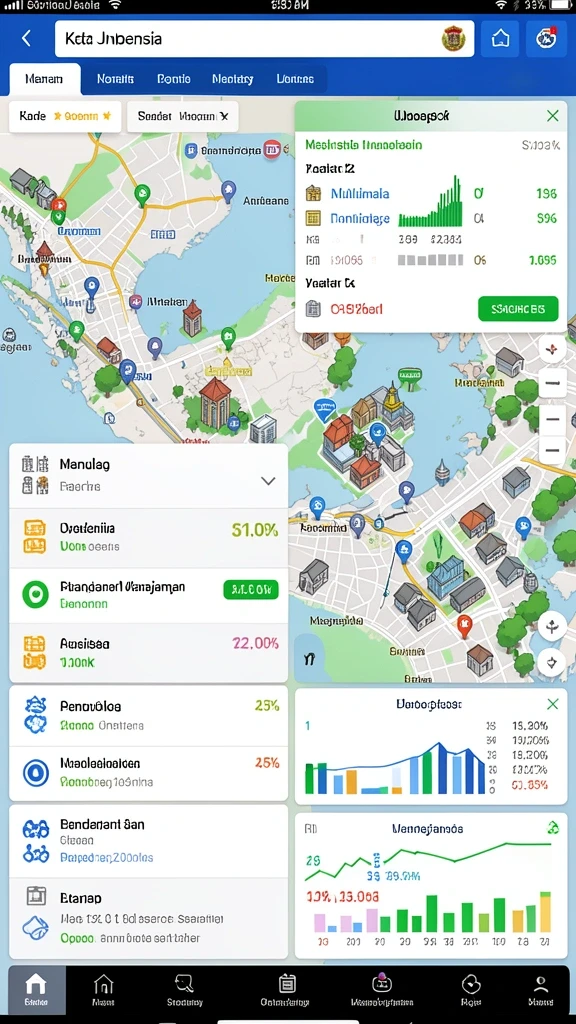Open the Penovoloa row showing 25%
Screen dimensions: 576x1024
point(148,716)
